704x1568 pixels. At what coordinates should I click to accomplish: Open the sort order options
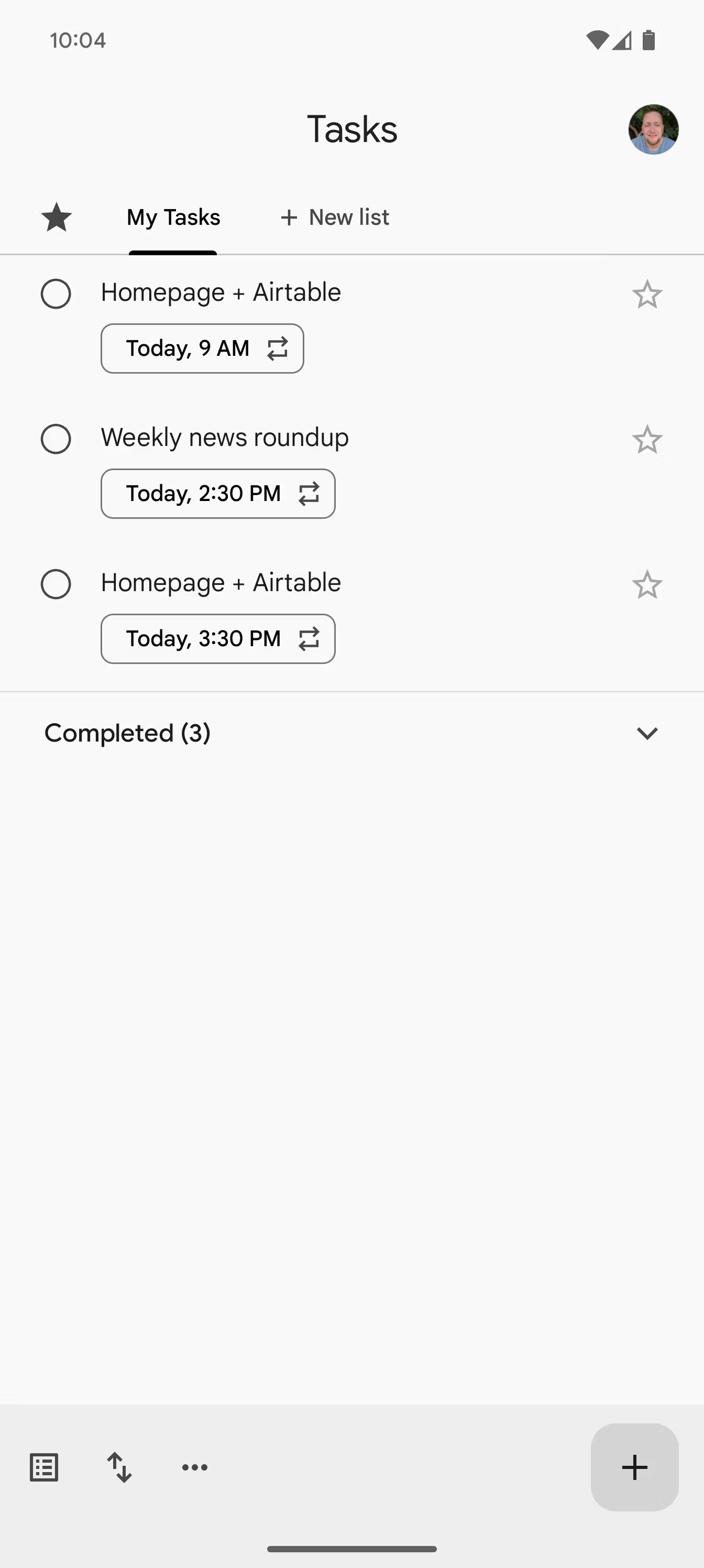(119, 1467)
